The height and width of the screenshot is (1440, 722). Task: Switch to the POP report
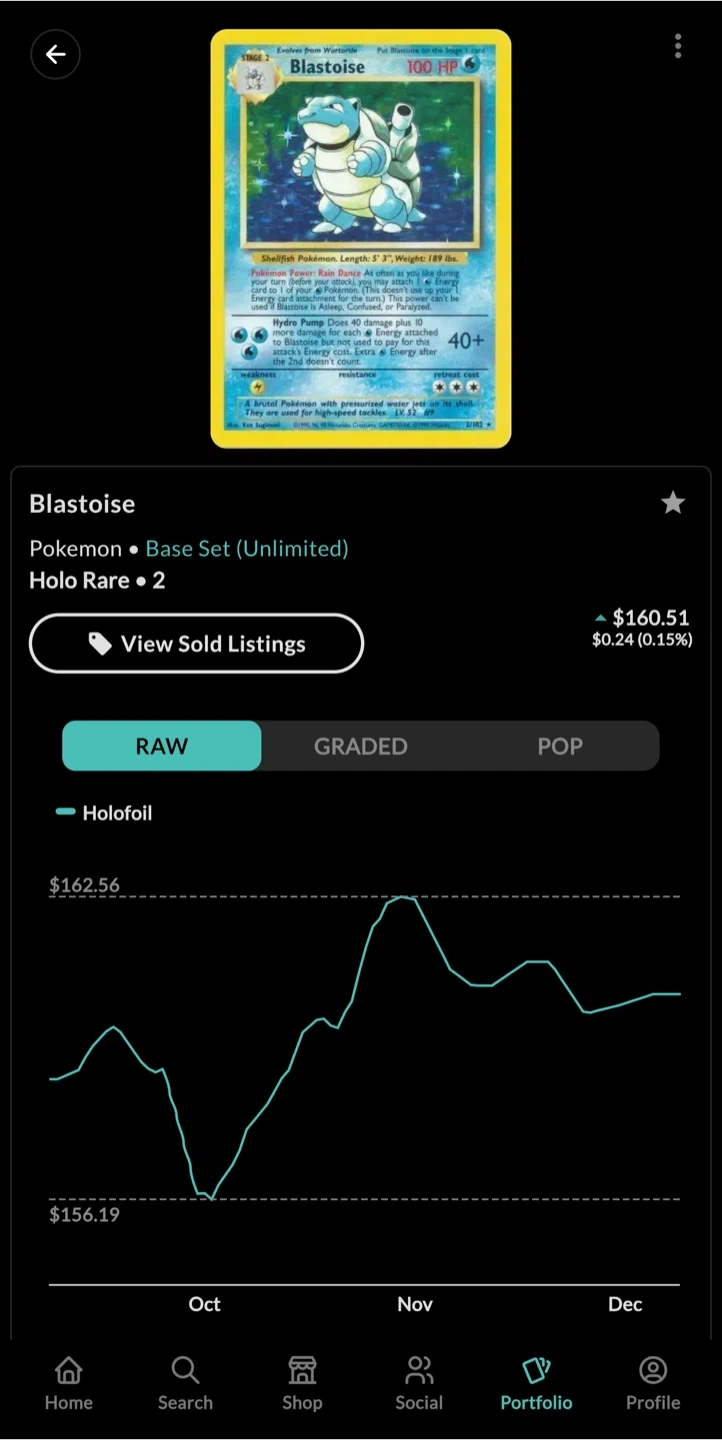[x=560, y=746]
